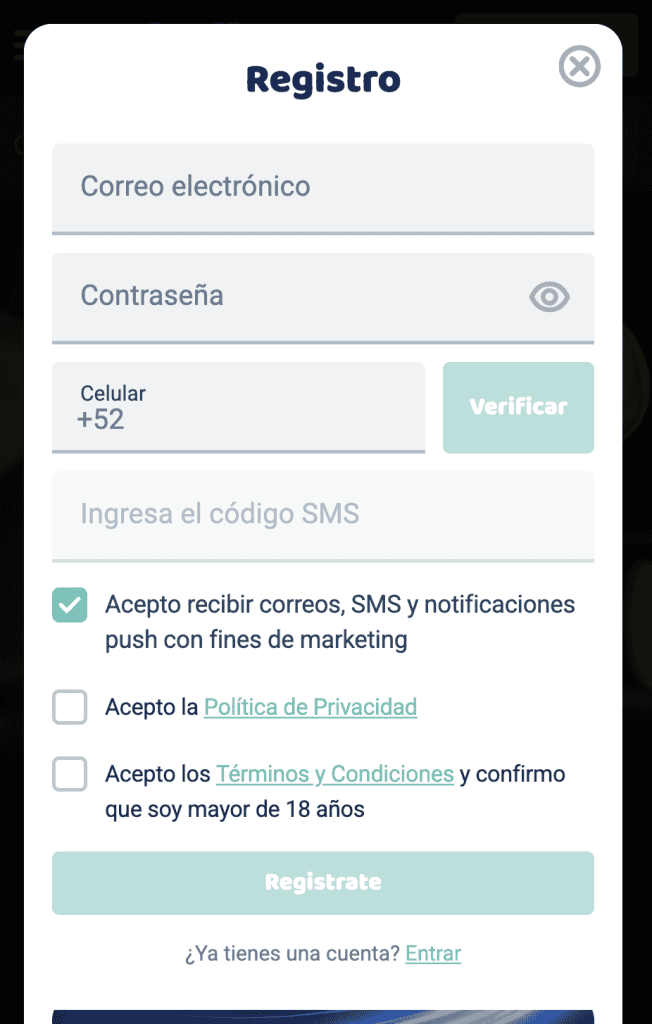Close the Registro dialog

[x=579, y=67]
